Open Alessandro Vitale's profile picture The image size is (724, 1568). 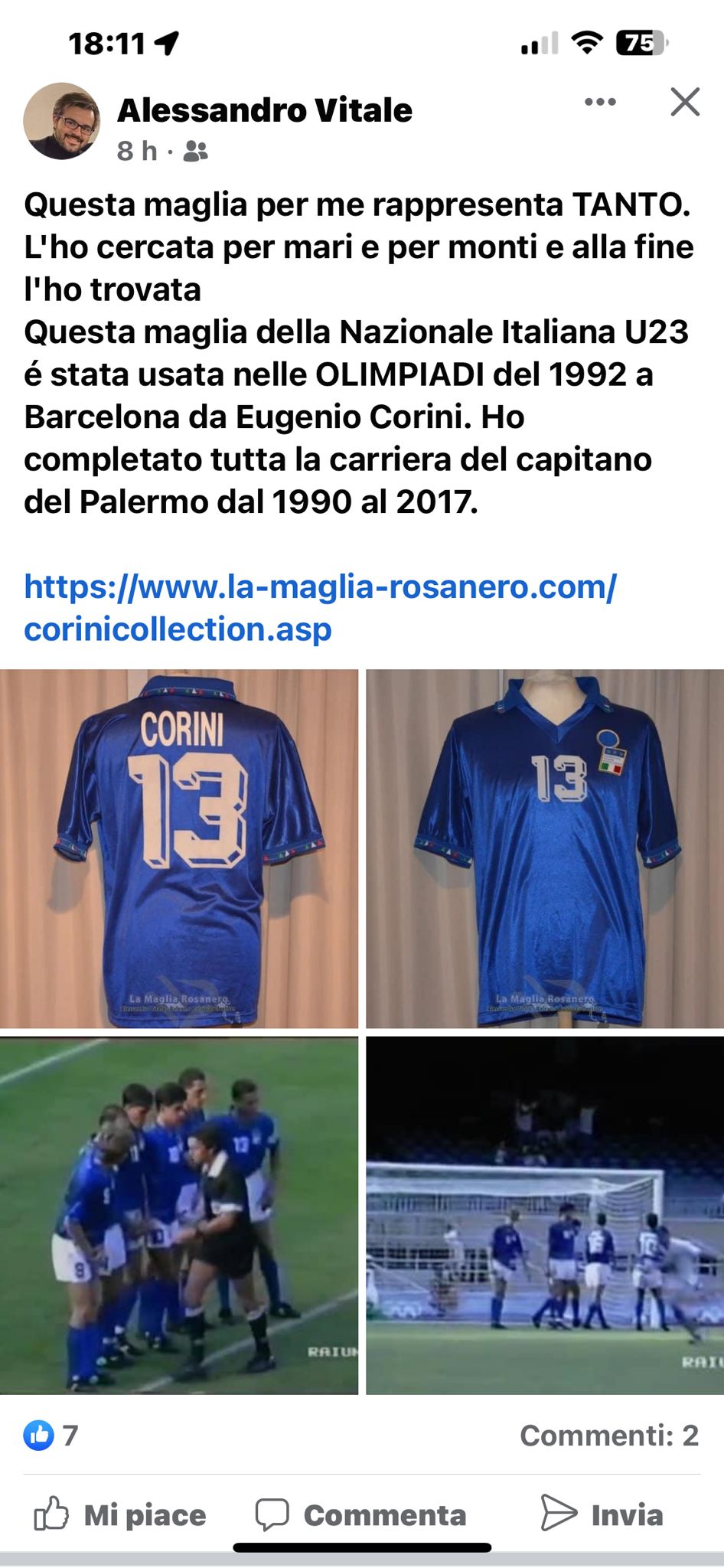pos(62,121)
